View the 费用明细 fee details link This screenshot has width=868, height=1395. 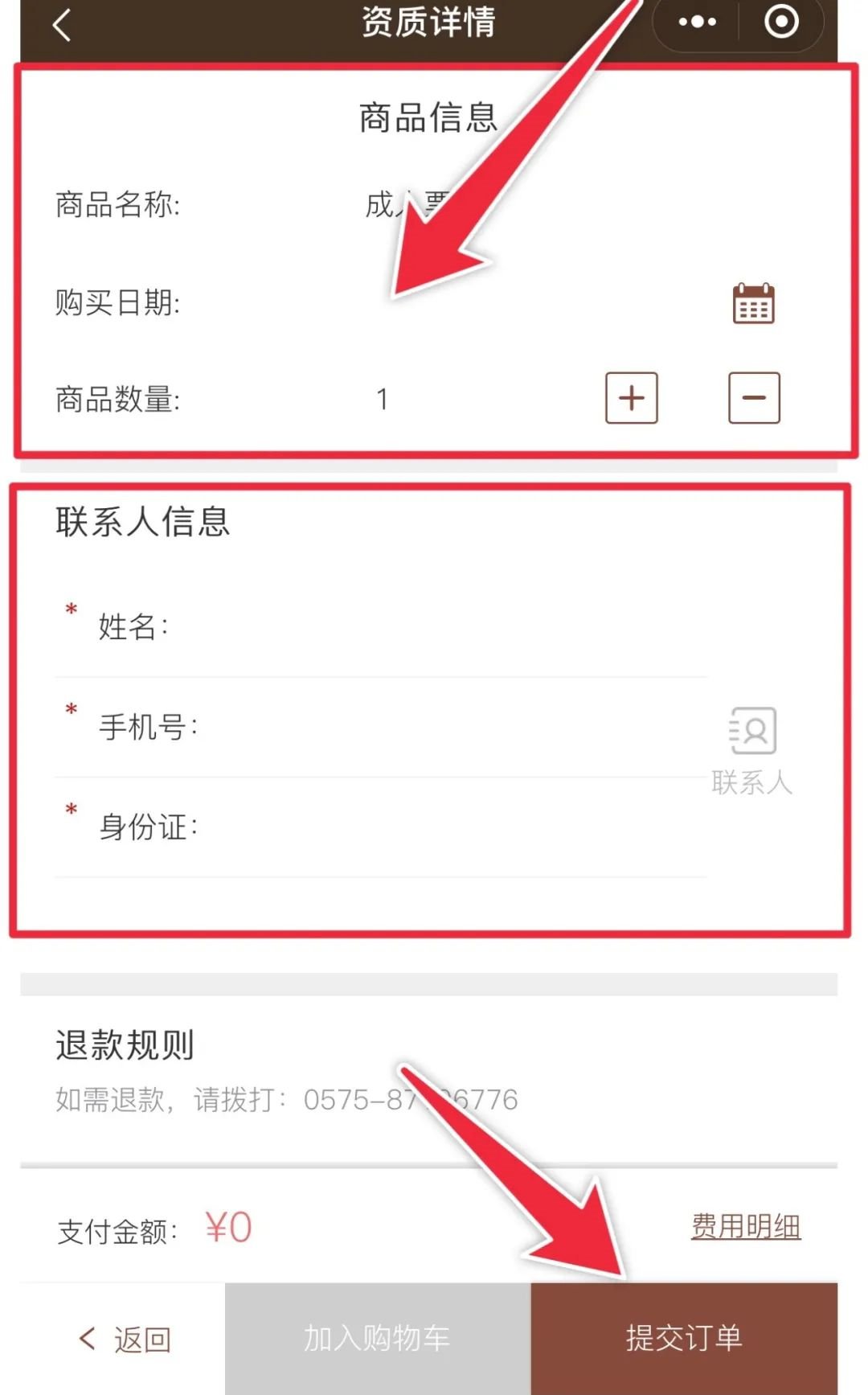745,1227
